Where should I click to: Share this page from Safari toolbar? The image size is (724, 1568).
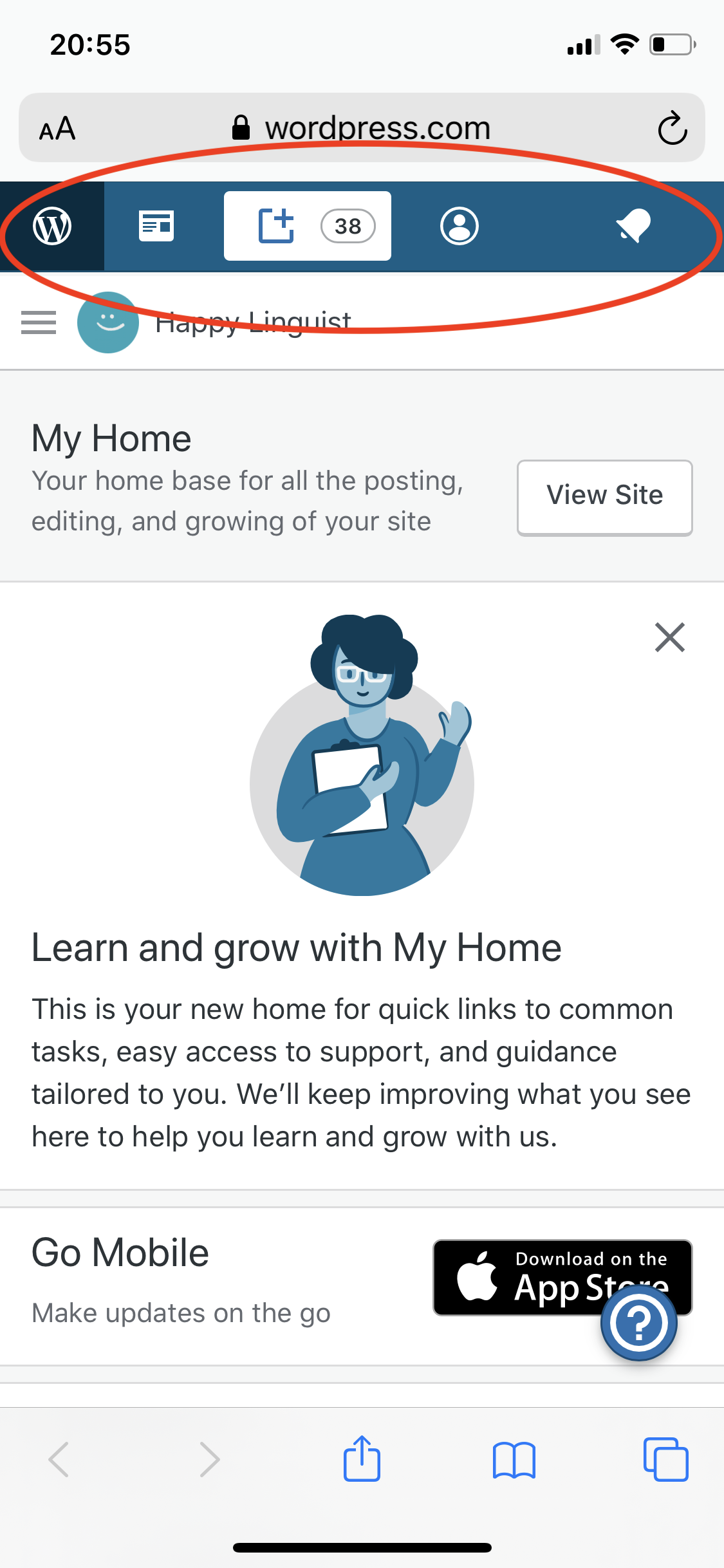point(362,1459)
